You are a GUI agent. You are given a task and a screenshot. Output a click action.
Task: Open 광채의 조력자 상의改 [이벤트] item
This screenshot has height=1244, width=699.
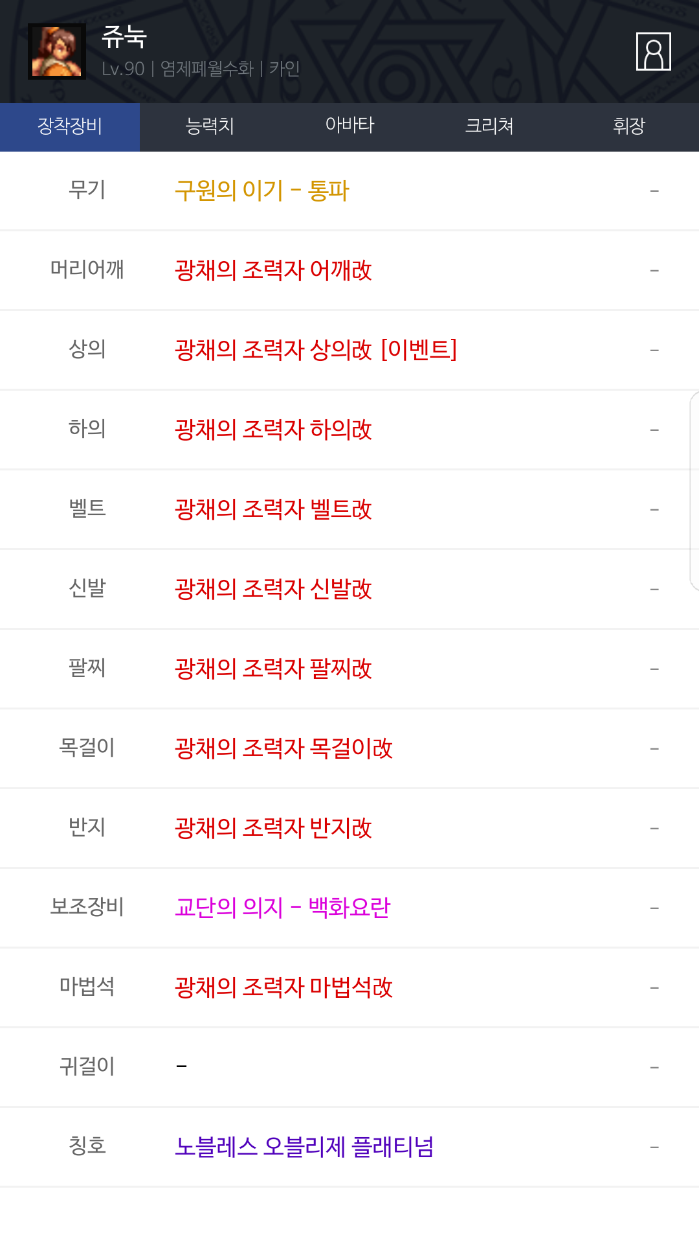click(315, 349)
